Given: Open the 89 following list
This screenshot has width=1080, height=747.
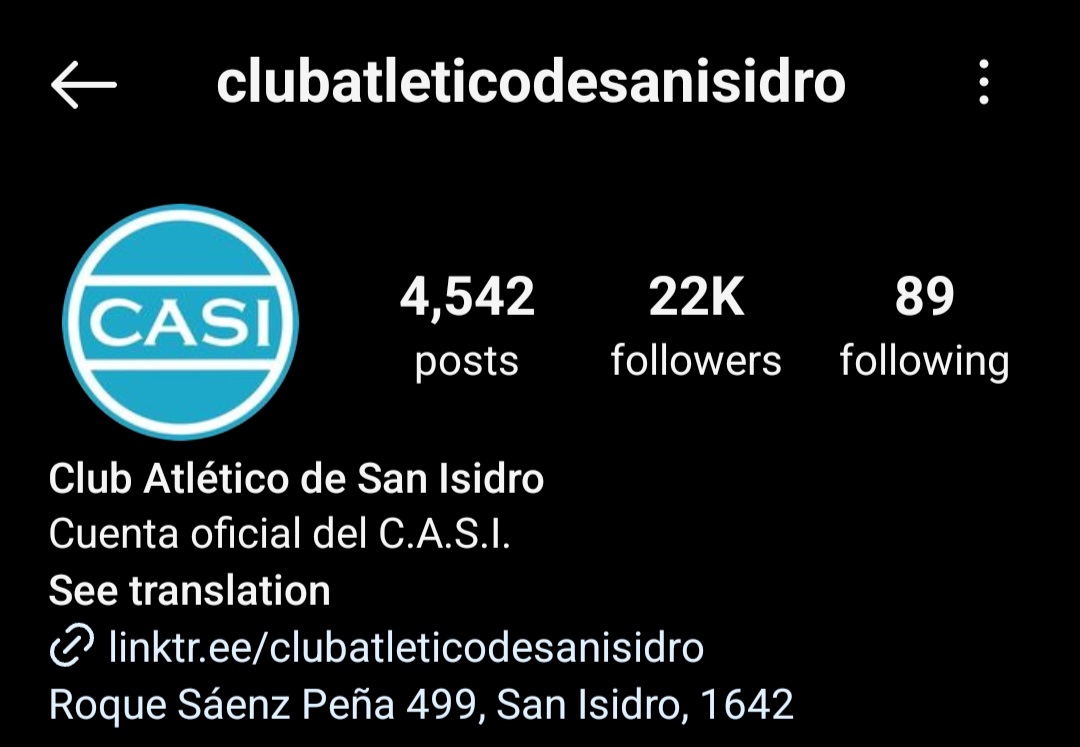Looking at the screenshot, I should [924, 327].
